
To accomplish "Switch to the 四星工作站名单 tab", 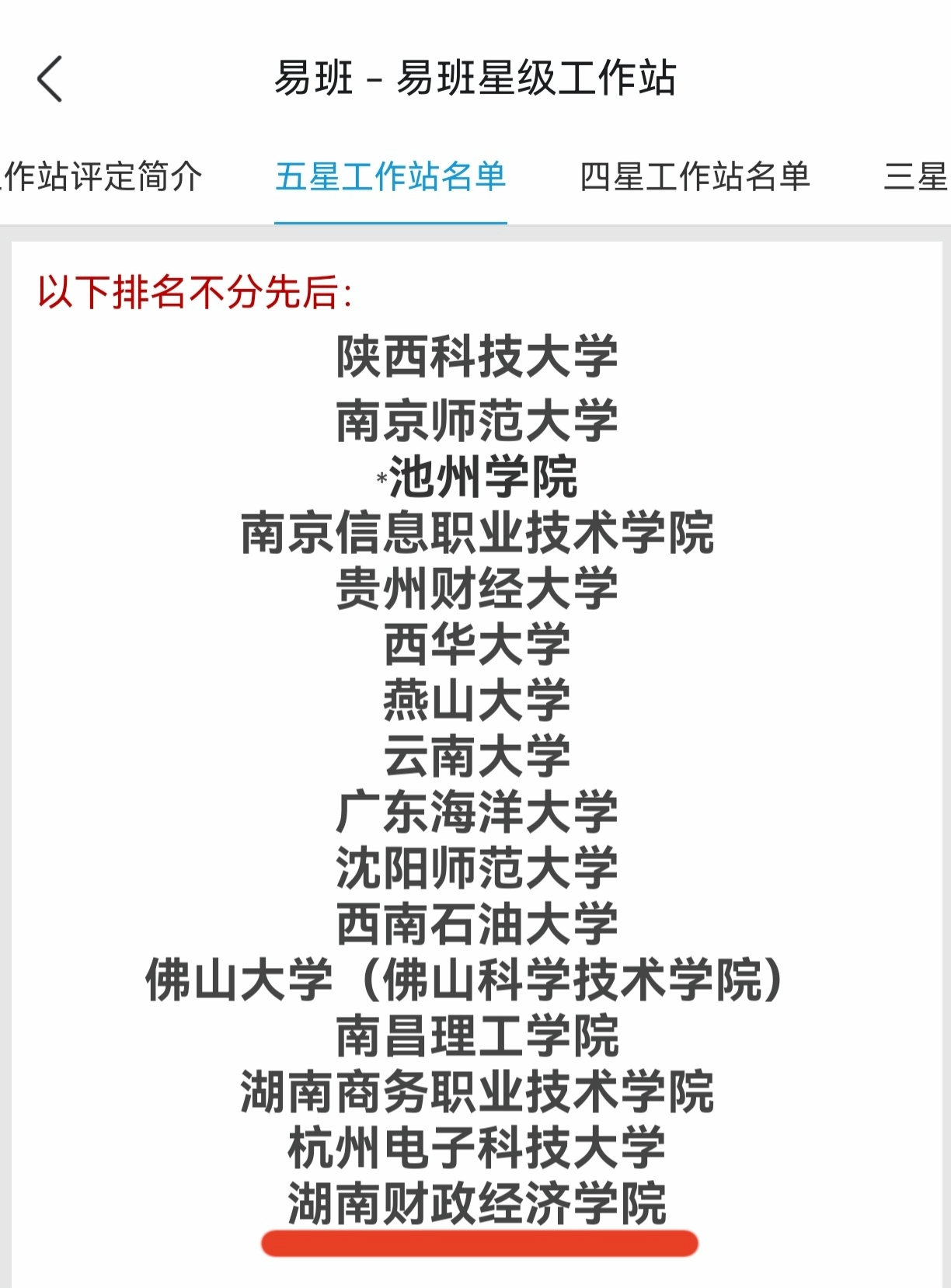I will point(695,177).
